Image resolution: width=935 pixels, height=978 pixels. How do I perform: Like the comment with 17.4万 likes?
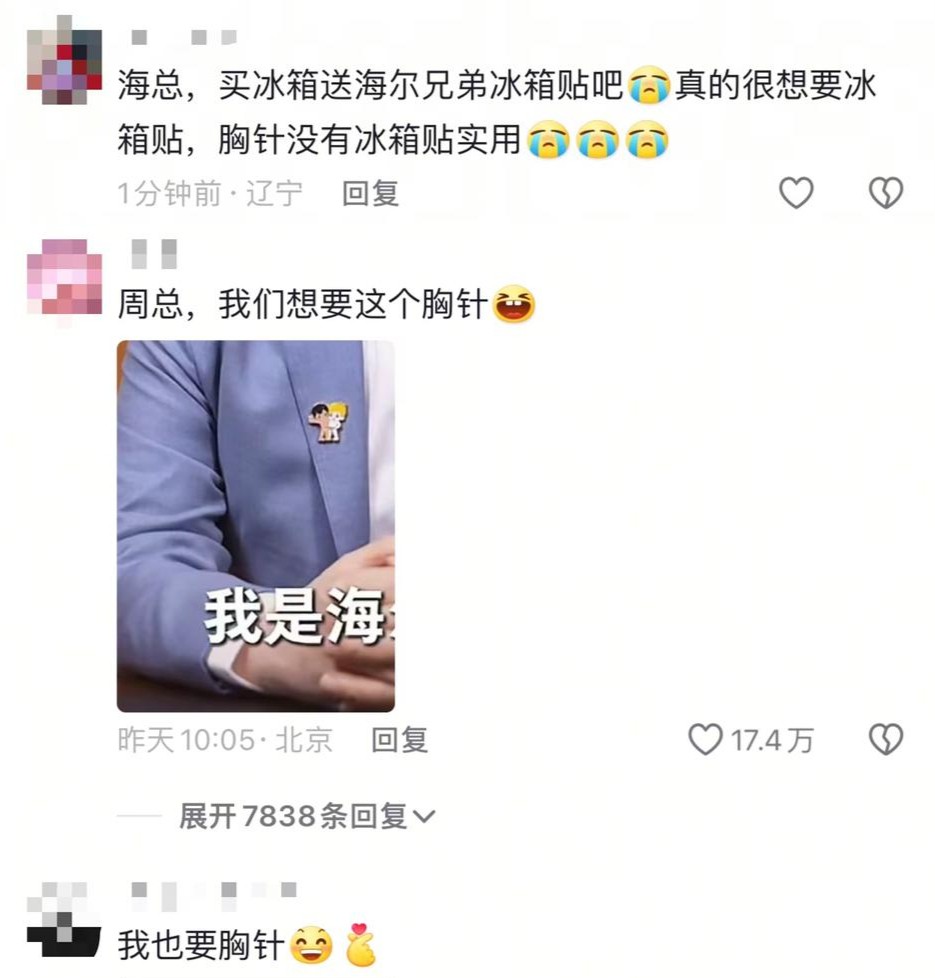[x=706, y=740]
